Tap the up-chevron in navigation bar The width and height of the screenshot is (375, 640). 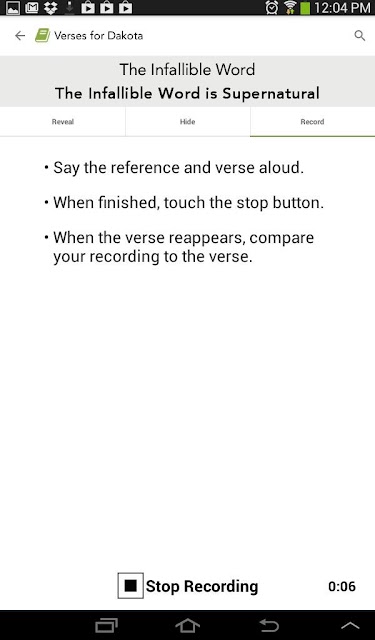[350, 625]
